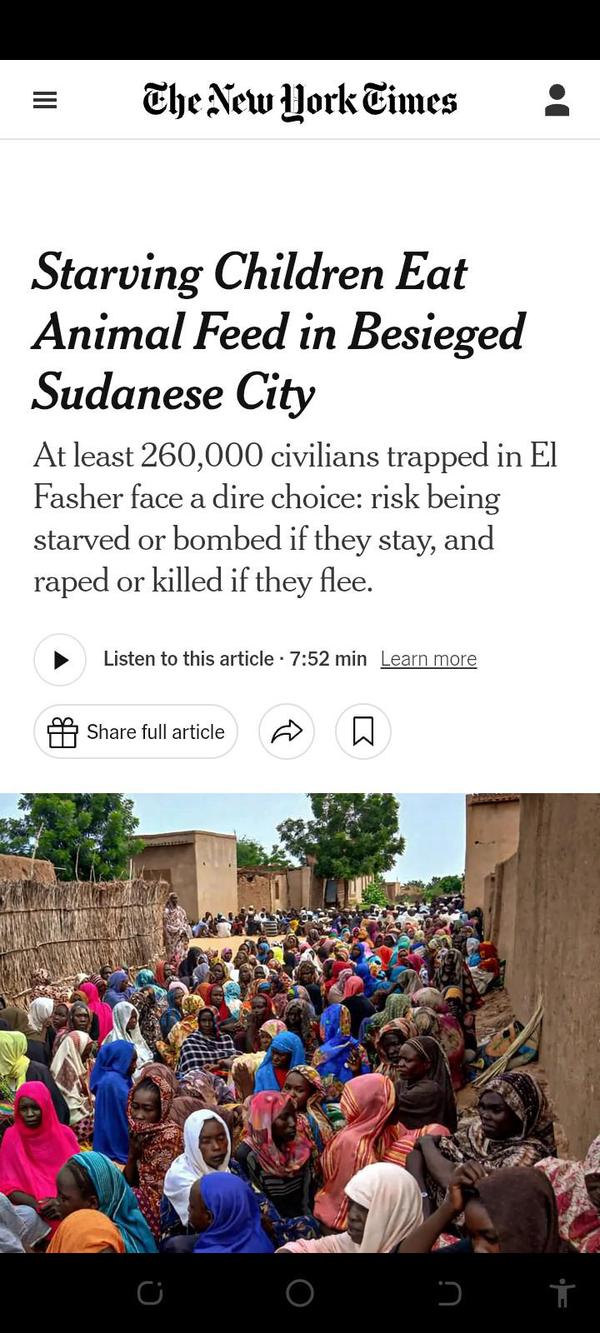Open the accessibility shortcut button
Image resolution: width=600 pixels, height=1333 pixels.
point(562,1293)
